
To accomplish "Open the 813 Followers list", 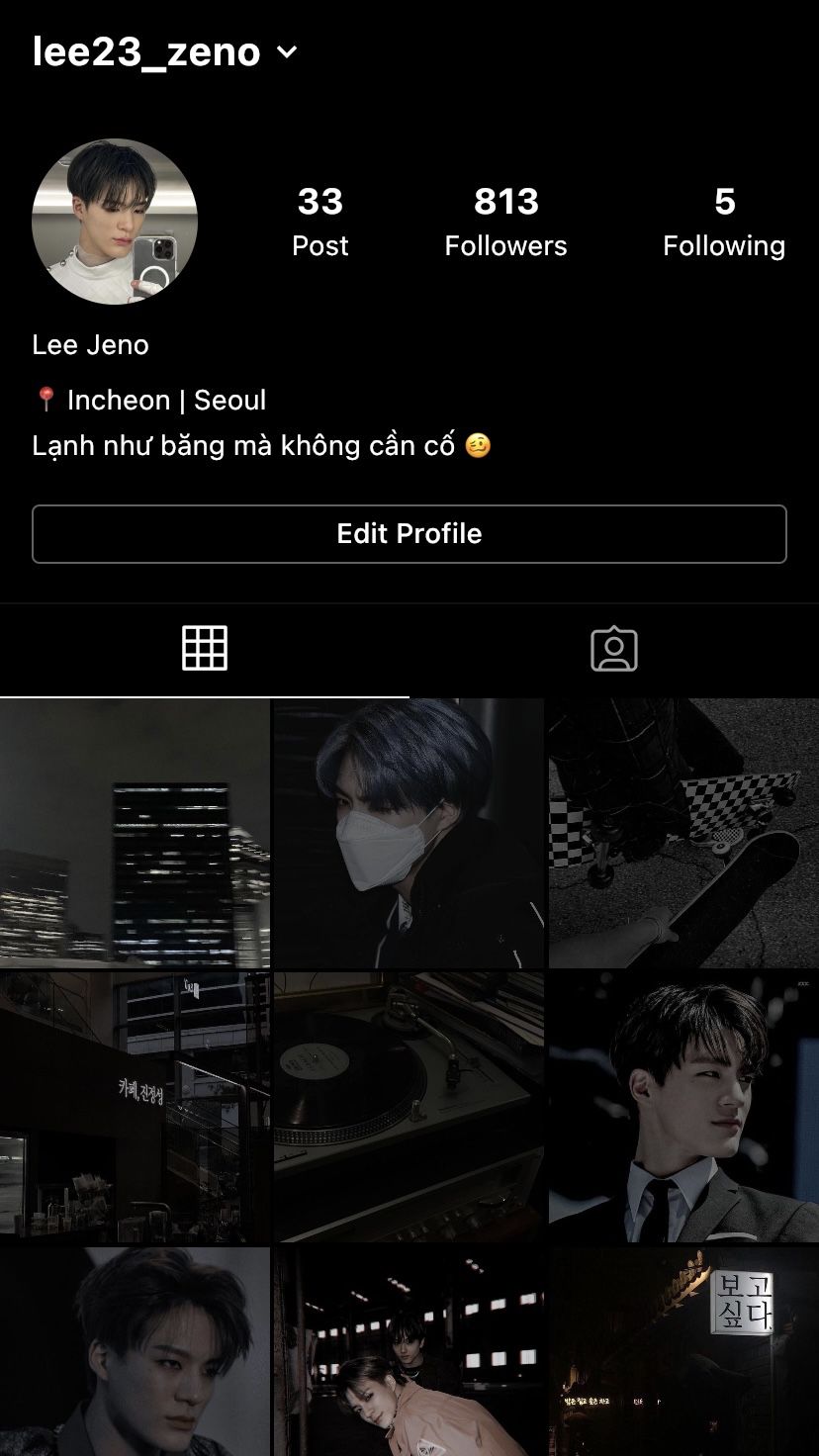I will 505,222.
